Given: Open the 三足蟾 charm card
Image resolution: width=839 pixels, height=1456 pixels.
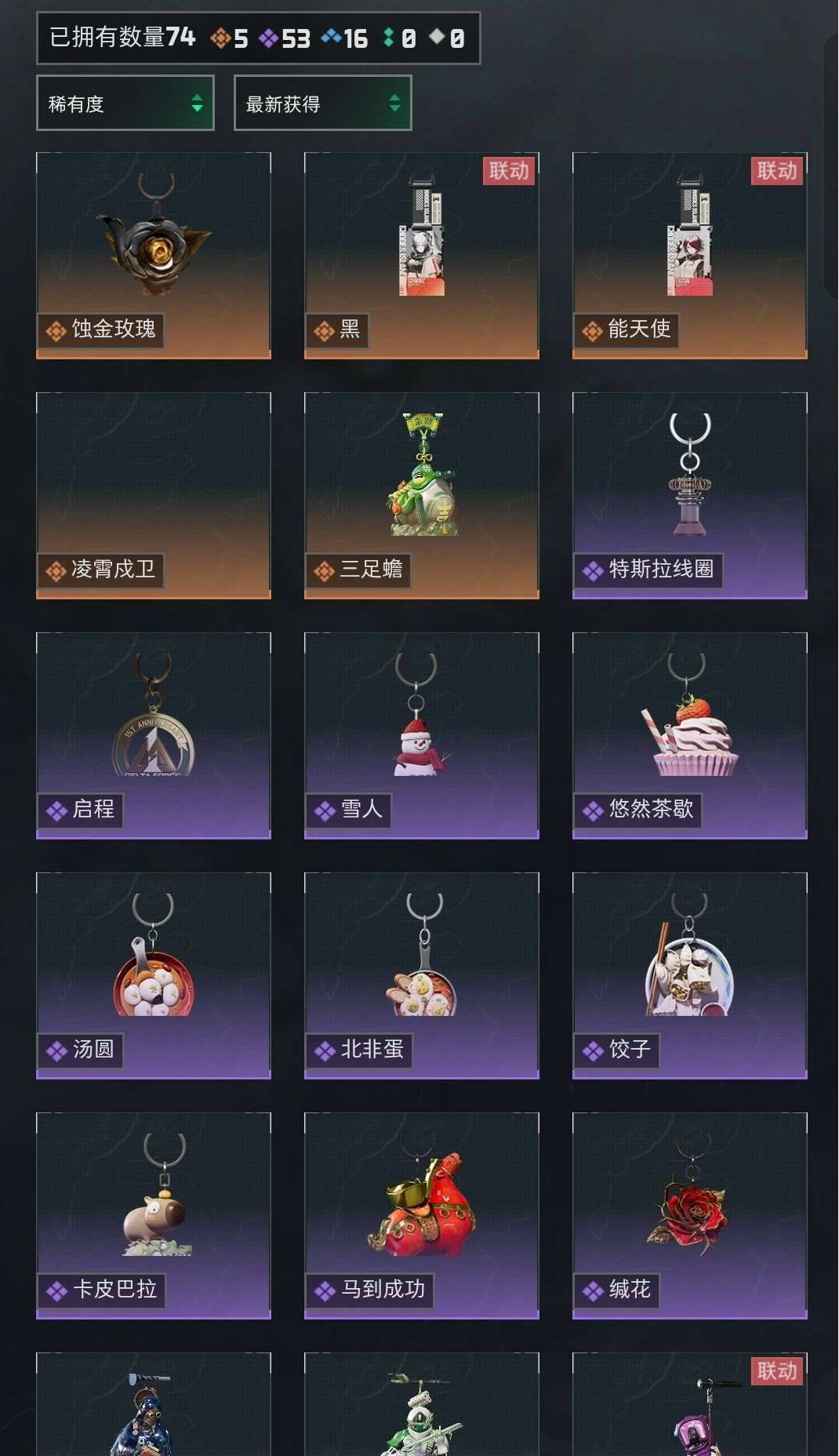Looking at the screenshot, I should 422,495.
